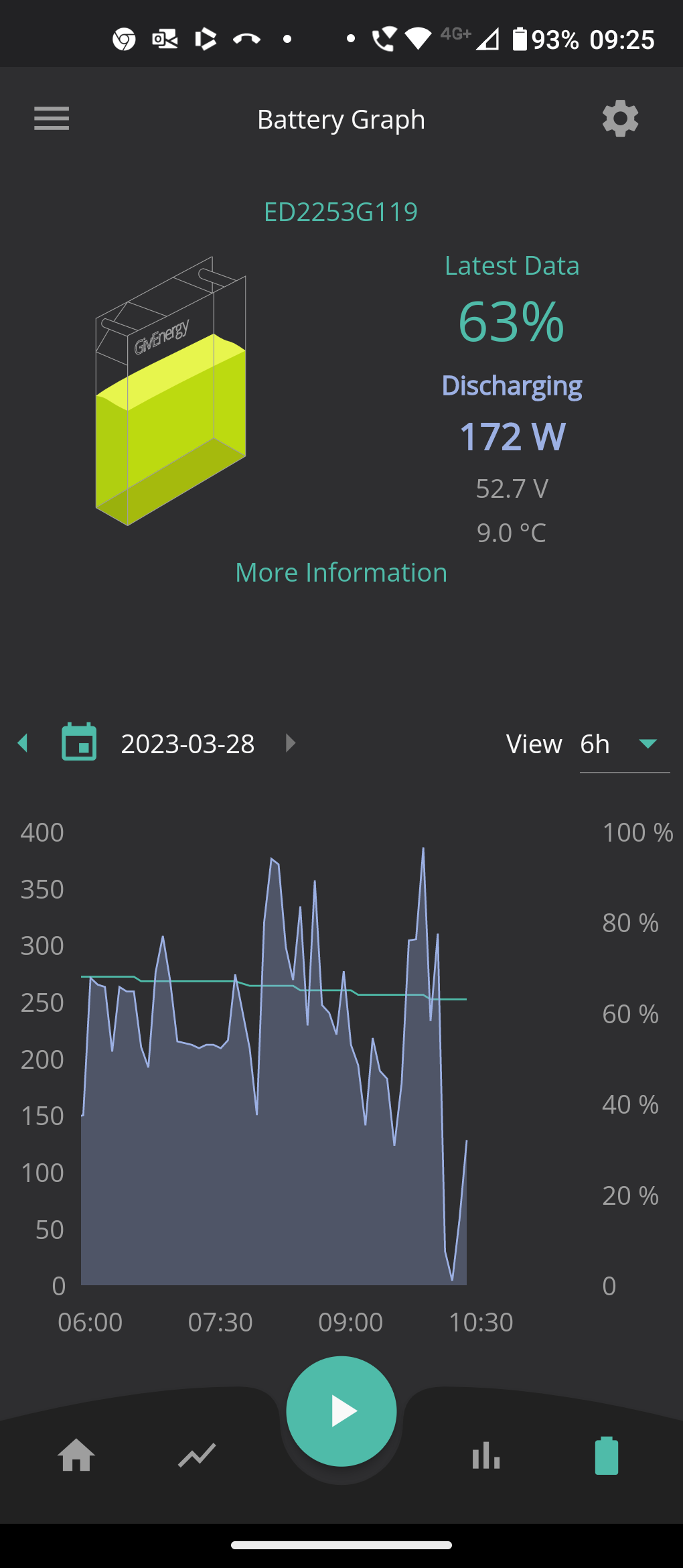Tap the More Information link
Image resolution: width=683 pixels, height=1568 pixels.
tap(341, 572)
